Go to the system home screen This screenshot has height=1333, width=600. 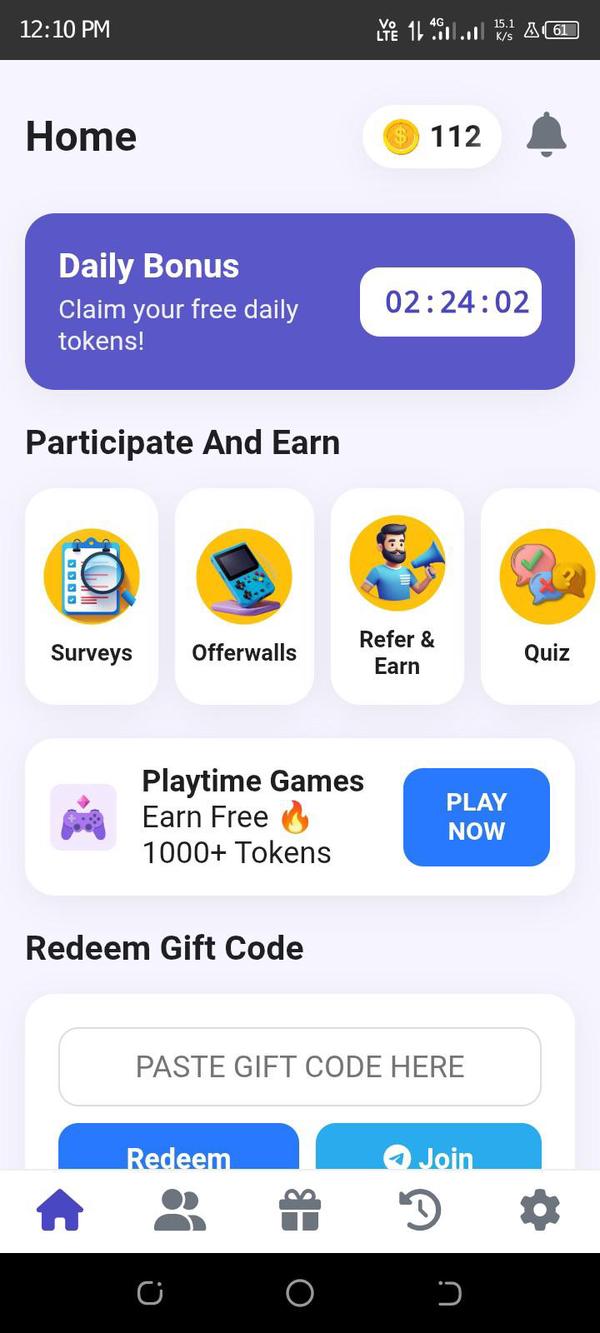point(300,1293)
